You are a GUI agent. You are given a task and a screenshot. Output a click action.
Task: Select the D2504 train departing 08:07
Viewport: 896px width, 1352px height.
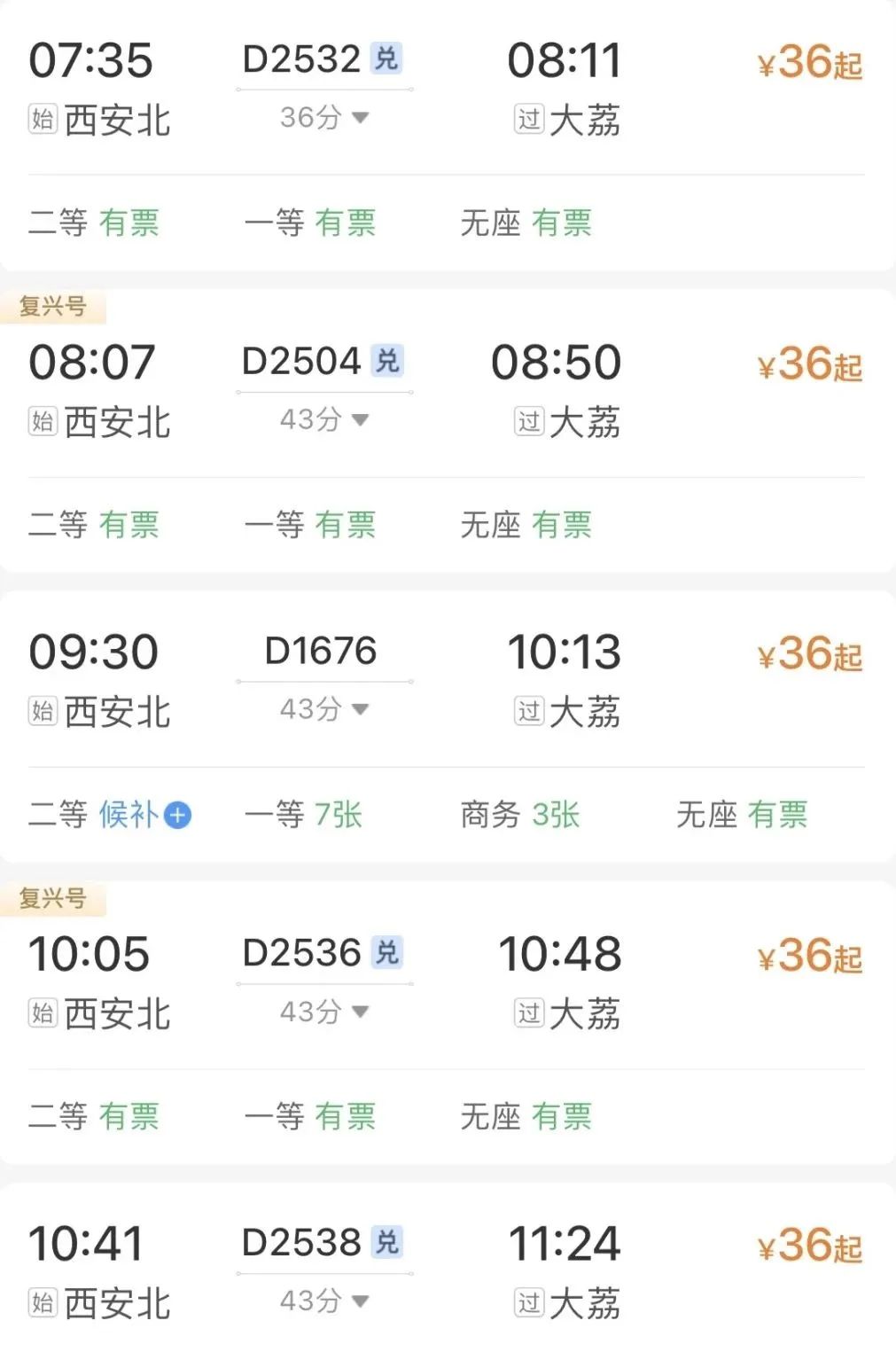[x=301, y=362]
